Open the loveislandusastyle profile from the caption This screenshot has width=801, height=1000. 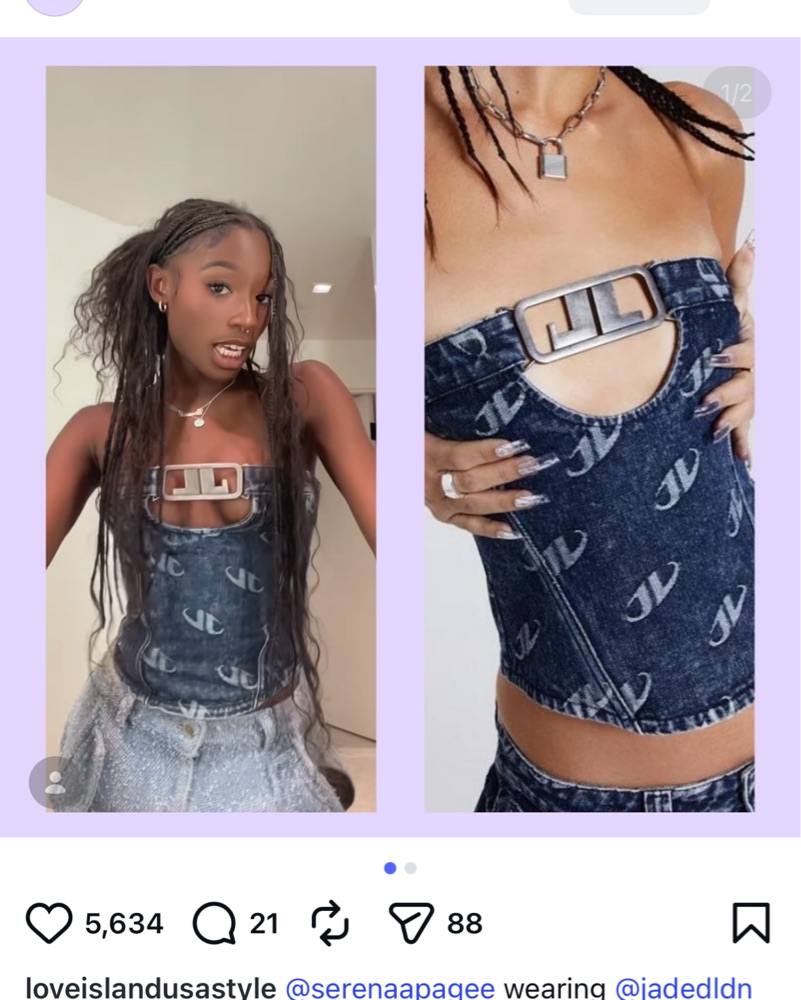pyautogui.click(x=150, y=988)
